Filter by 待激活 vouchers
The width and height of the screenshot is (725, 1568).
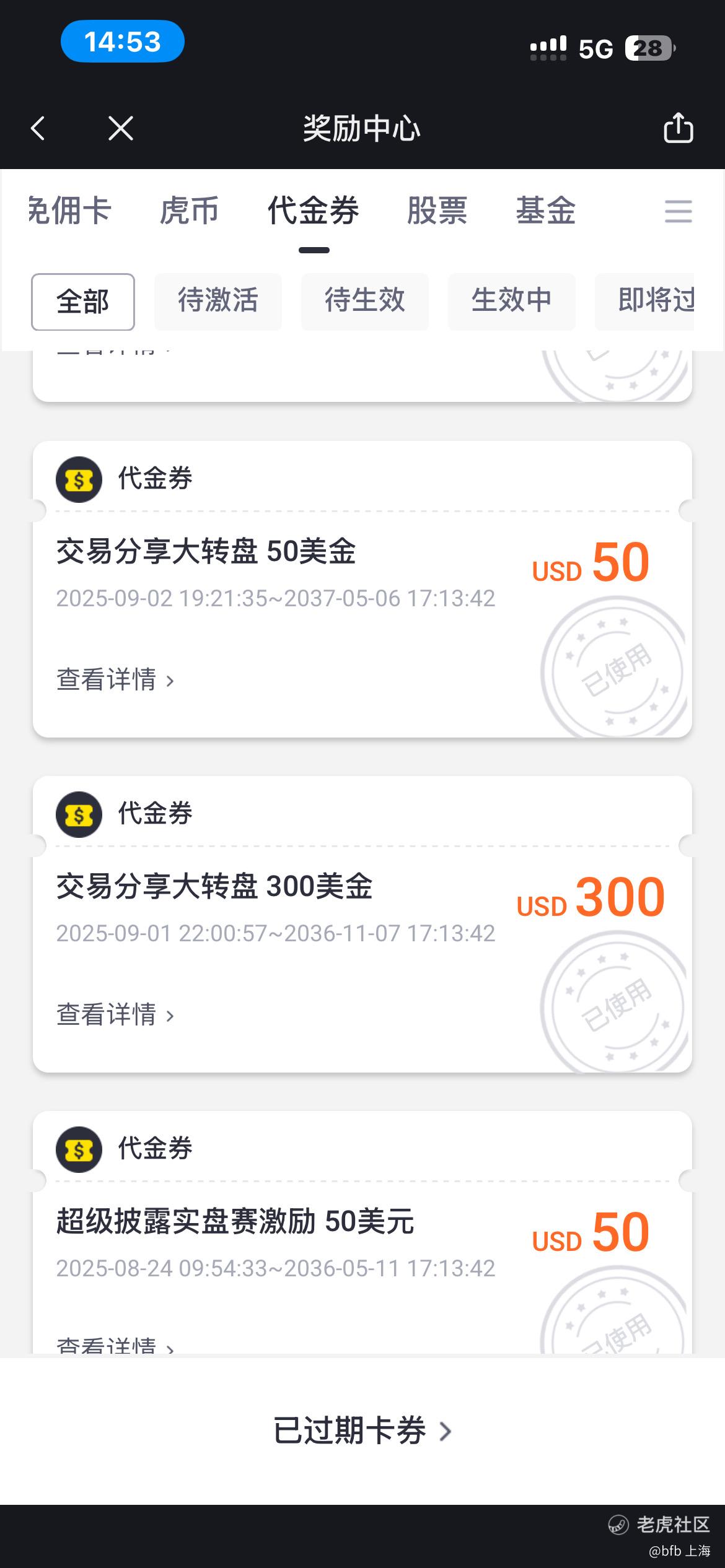[218, 302]
